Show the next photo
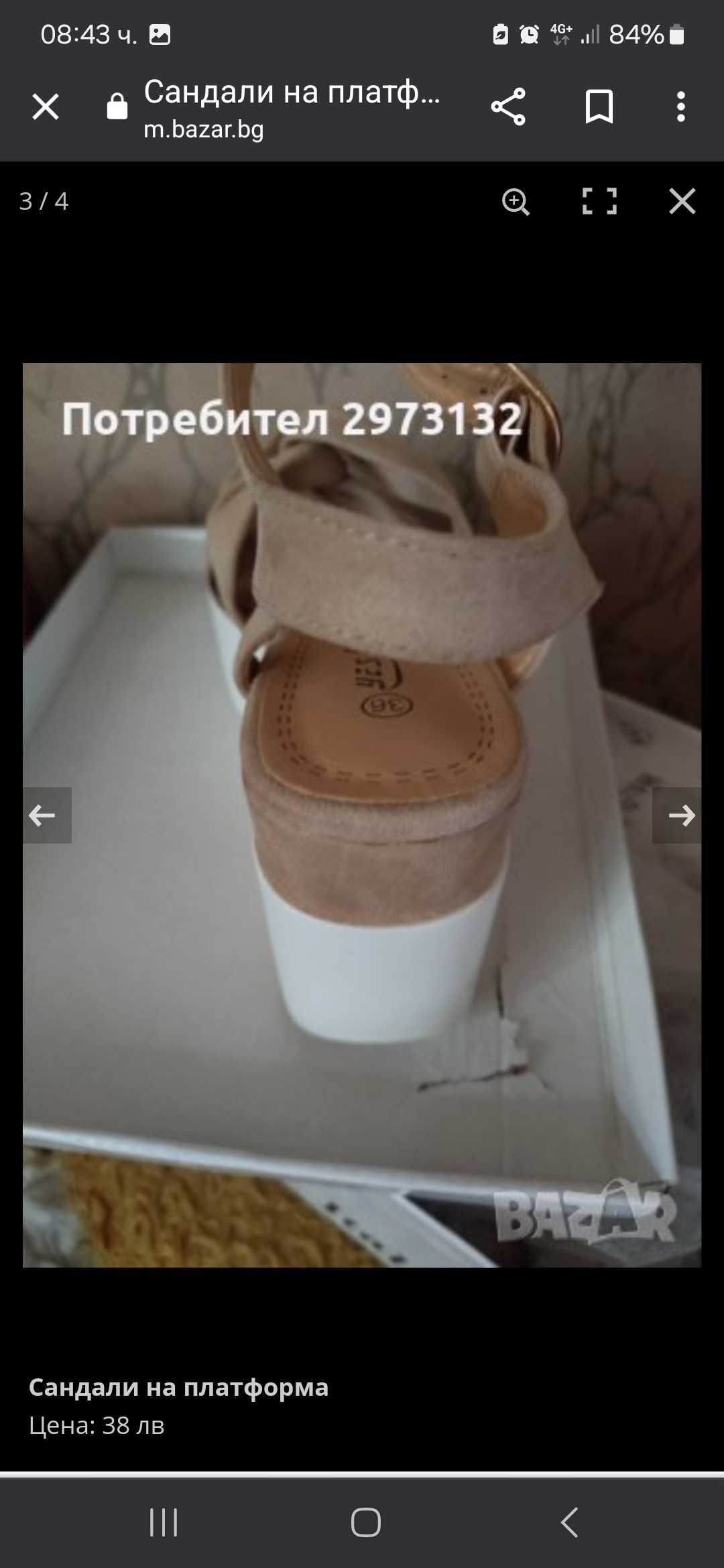724x1568 pixels. tap(677, 815)
